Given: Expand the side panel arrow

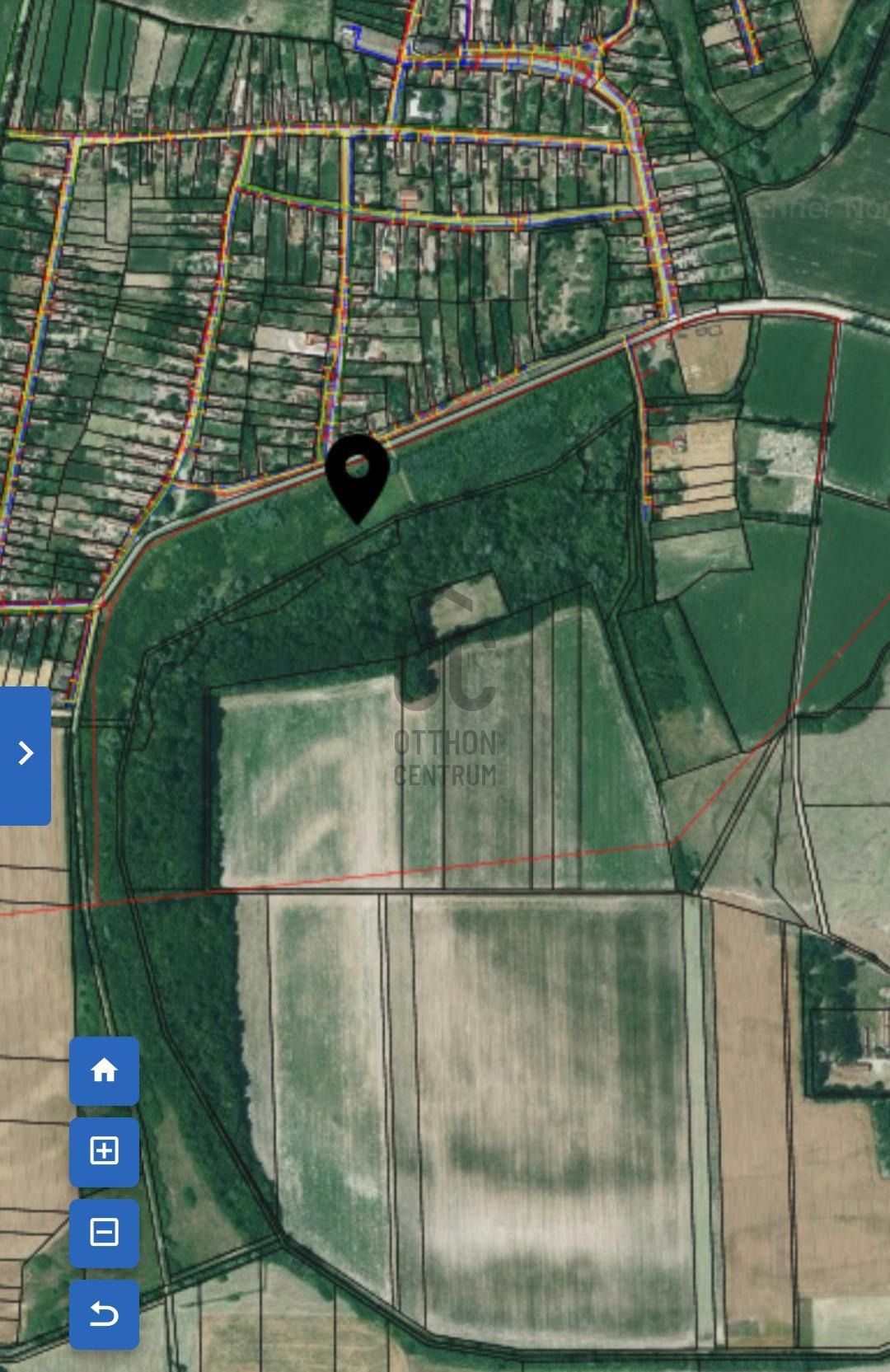Looking at the screenshot, I should [x=26, y=754].
